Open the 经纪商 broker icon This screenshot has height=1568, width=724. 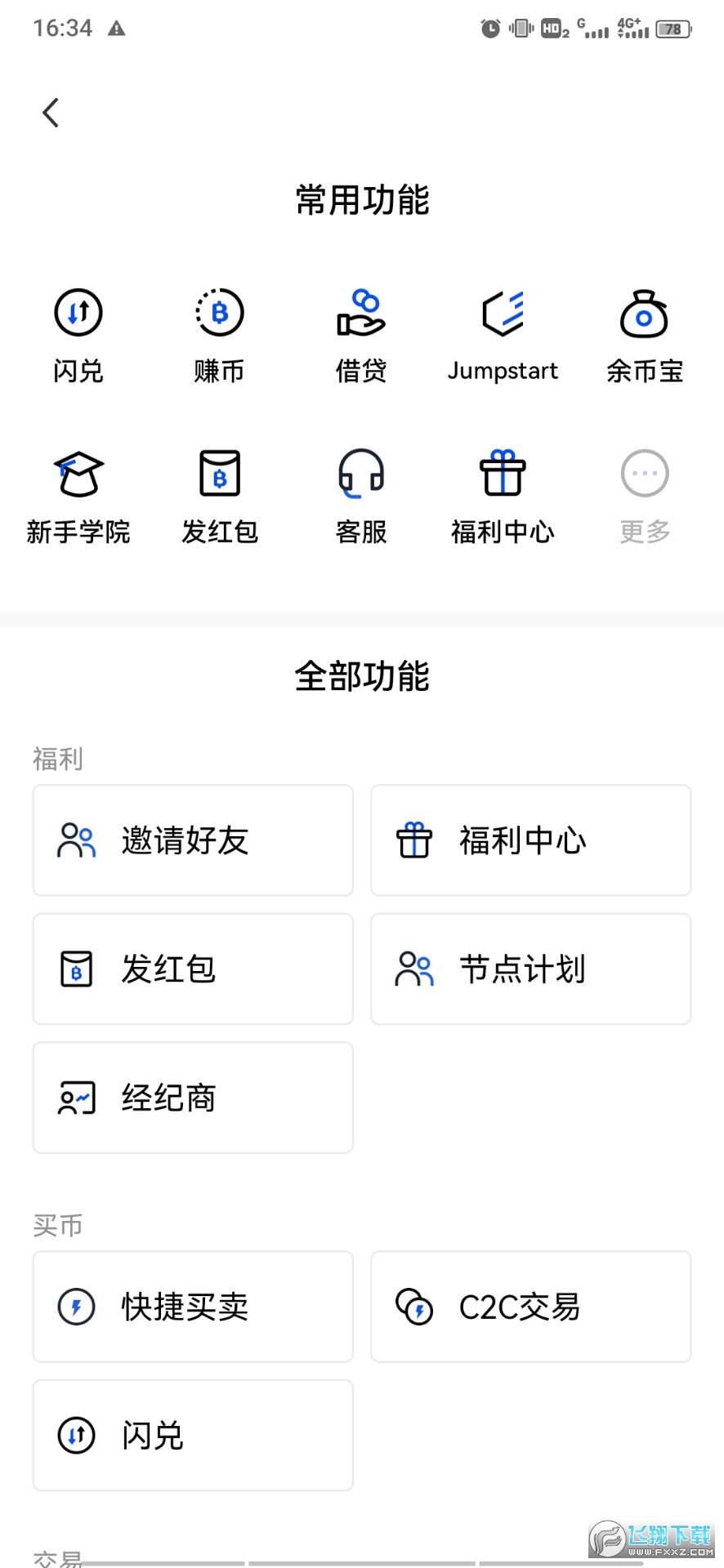[x=77, y=1097]
